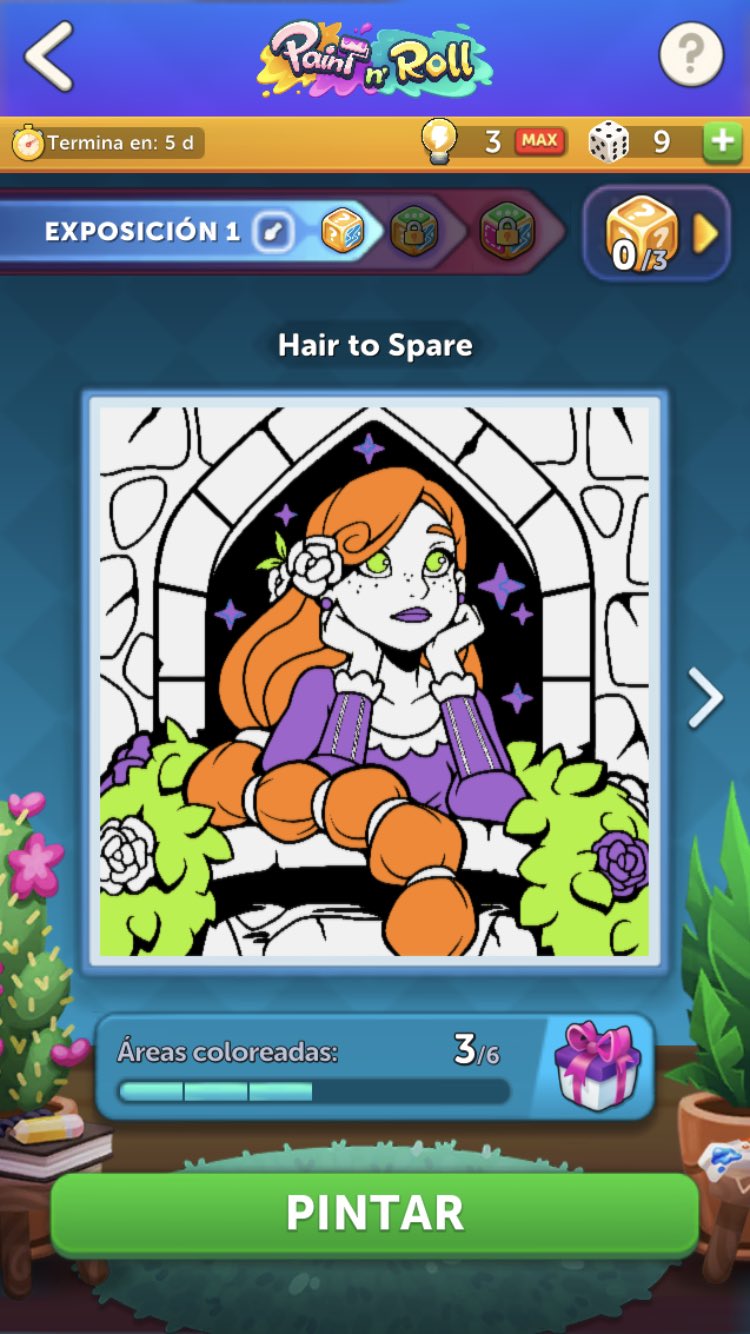The image size is (750, 1334).
Task: Open the Hair to Spare painting
Action: (374, 680)
